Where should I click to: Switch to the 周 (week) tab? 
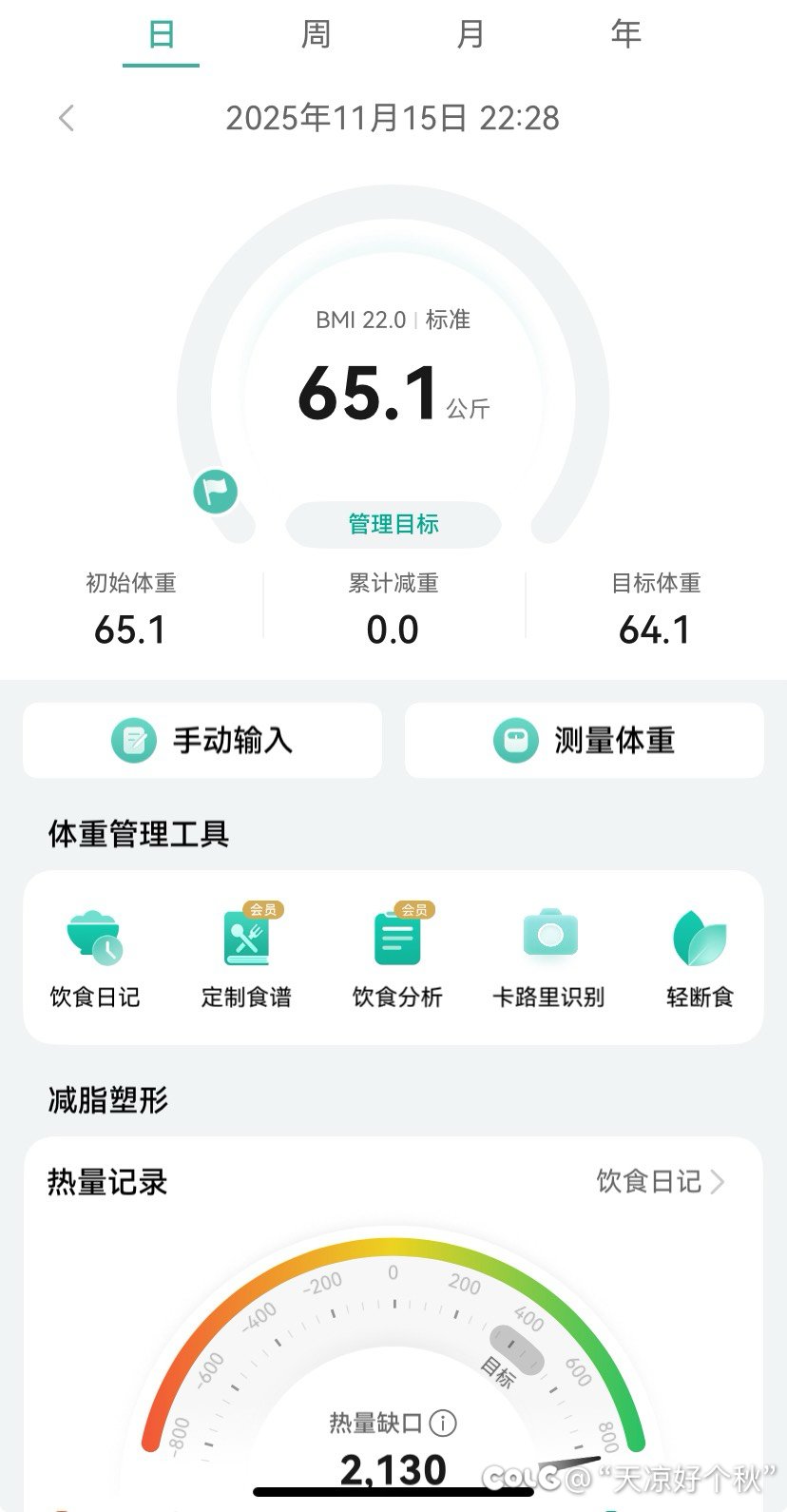[x=316, y=35]
